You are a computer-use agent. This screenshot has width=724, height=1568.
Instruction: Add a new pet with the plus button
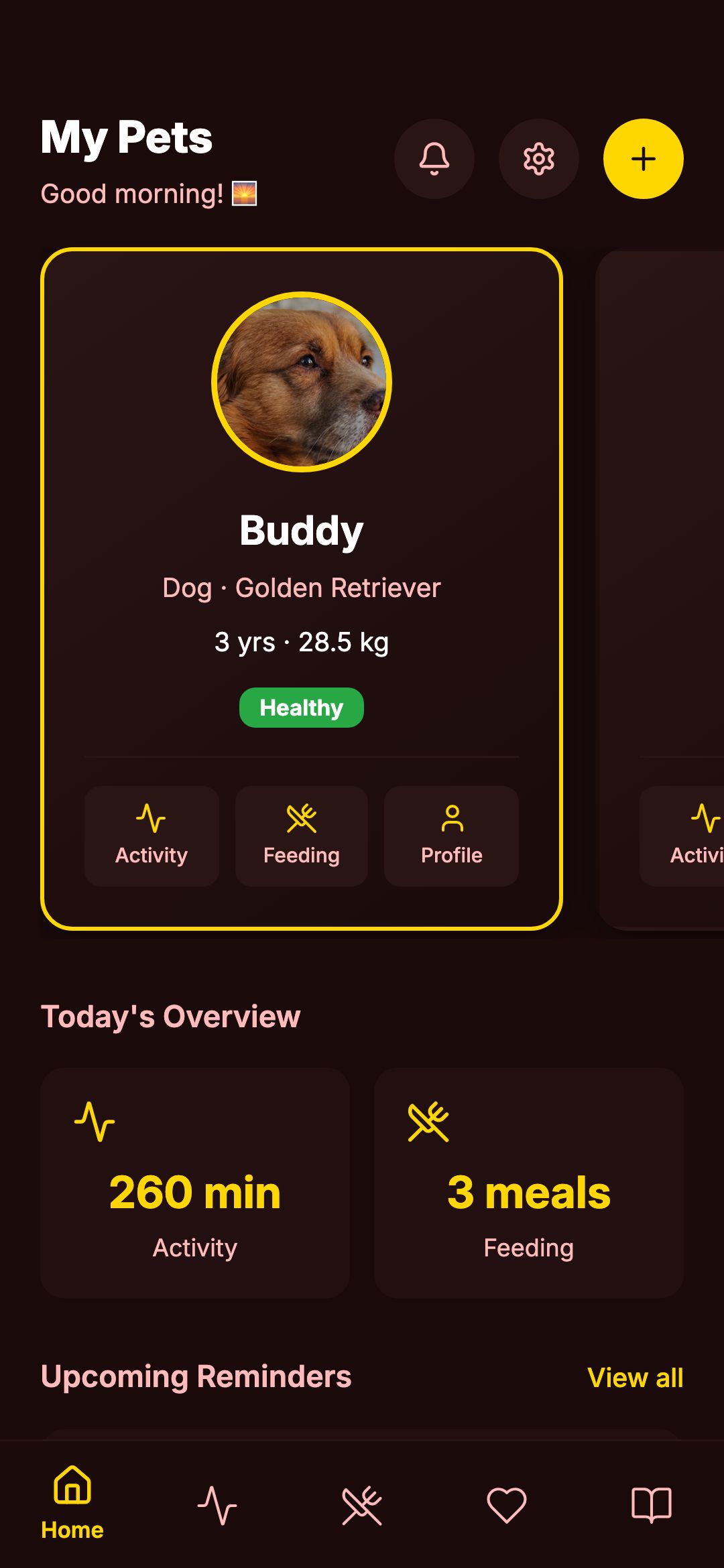click(x=643, y=158)
